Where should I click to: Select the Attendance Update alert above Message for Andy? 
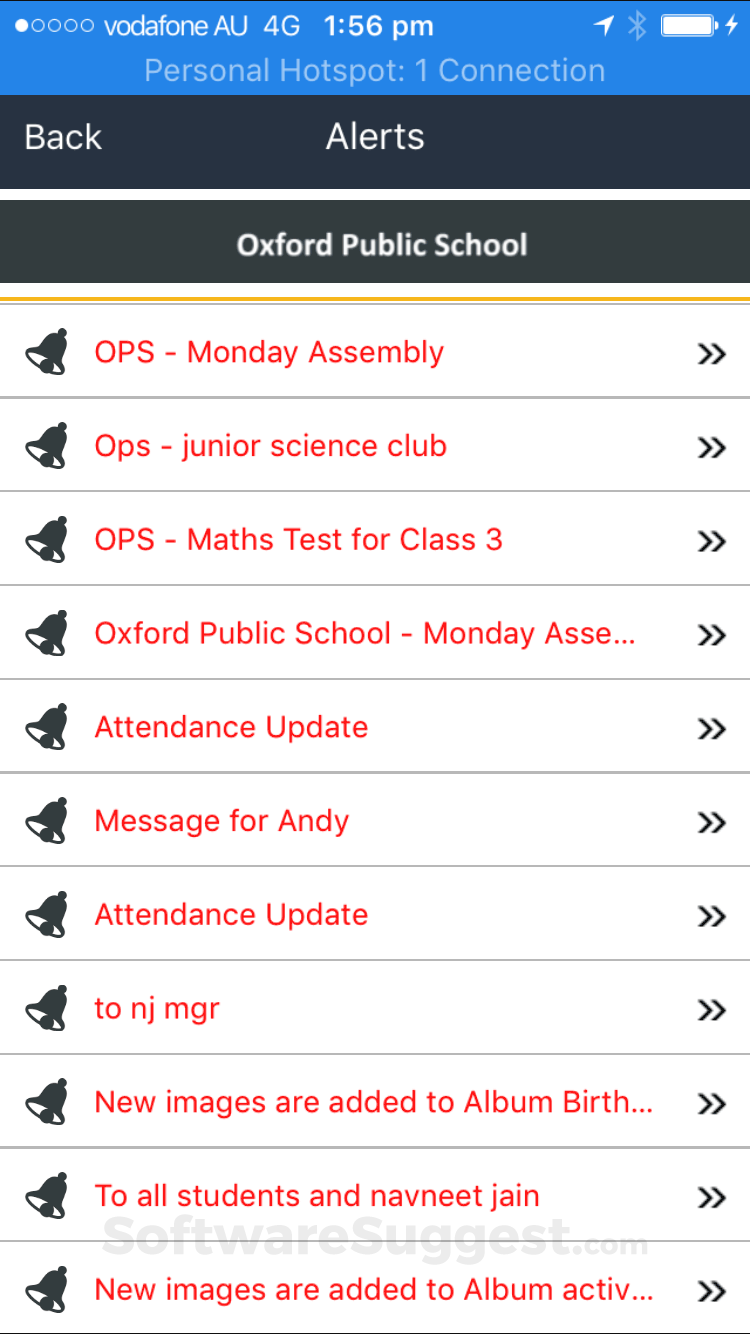pyautogui.click(x=230, y=727)
